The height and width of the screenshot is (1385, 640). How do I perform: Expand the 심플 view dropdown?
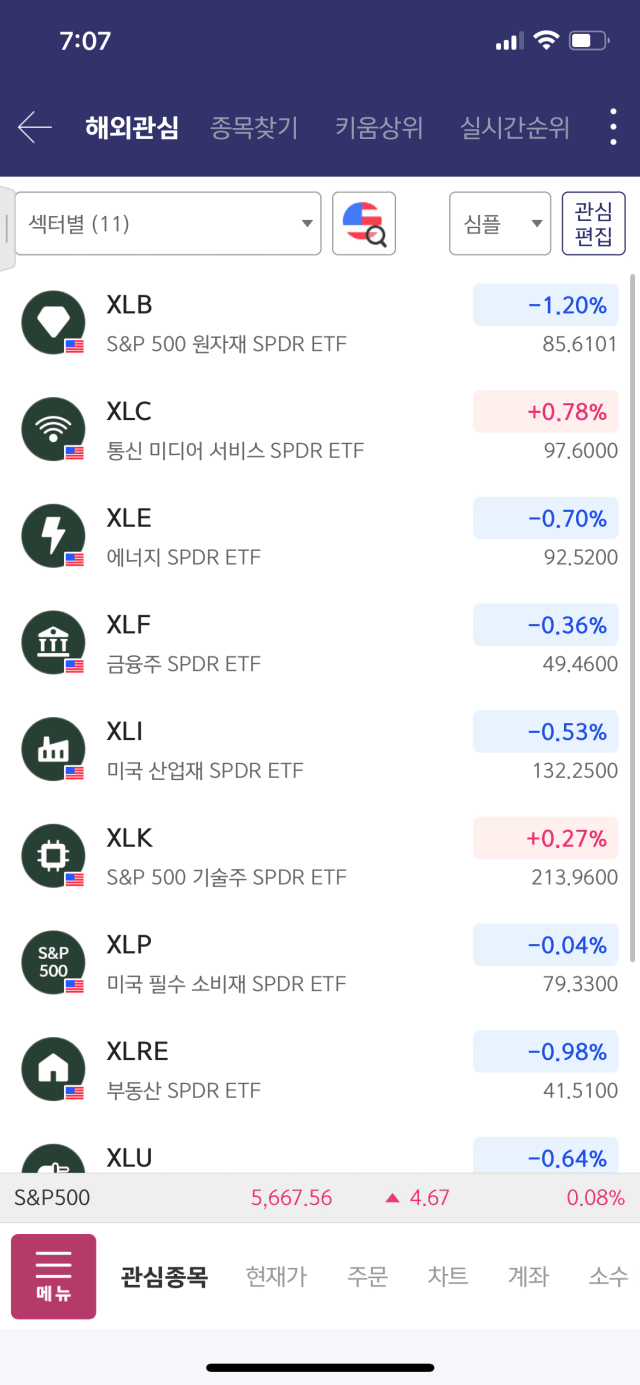(x=500, y=224)
